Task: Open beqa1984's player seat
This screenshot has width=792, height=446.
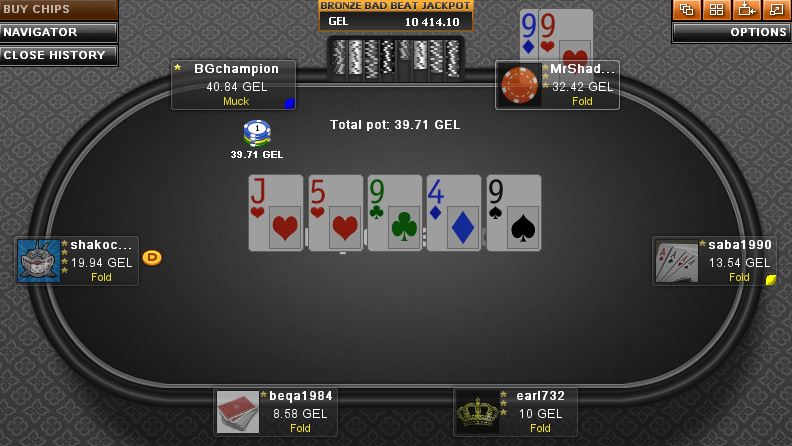Action: click(275, 412)
